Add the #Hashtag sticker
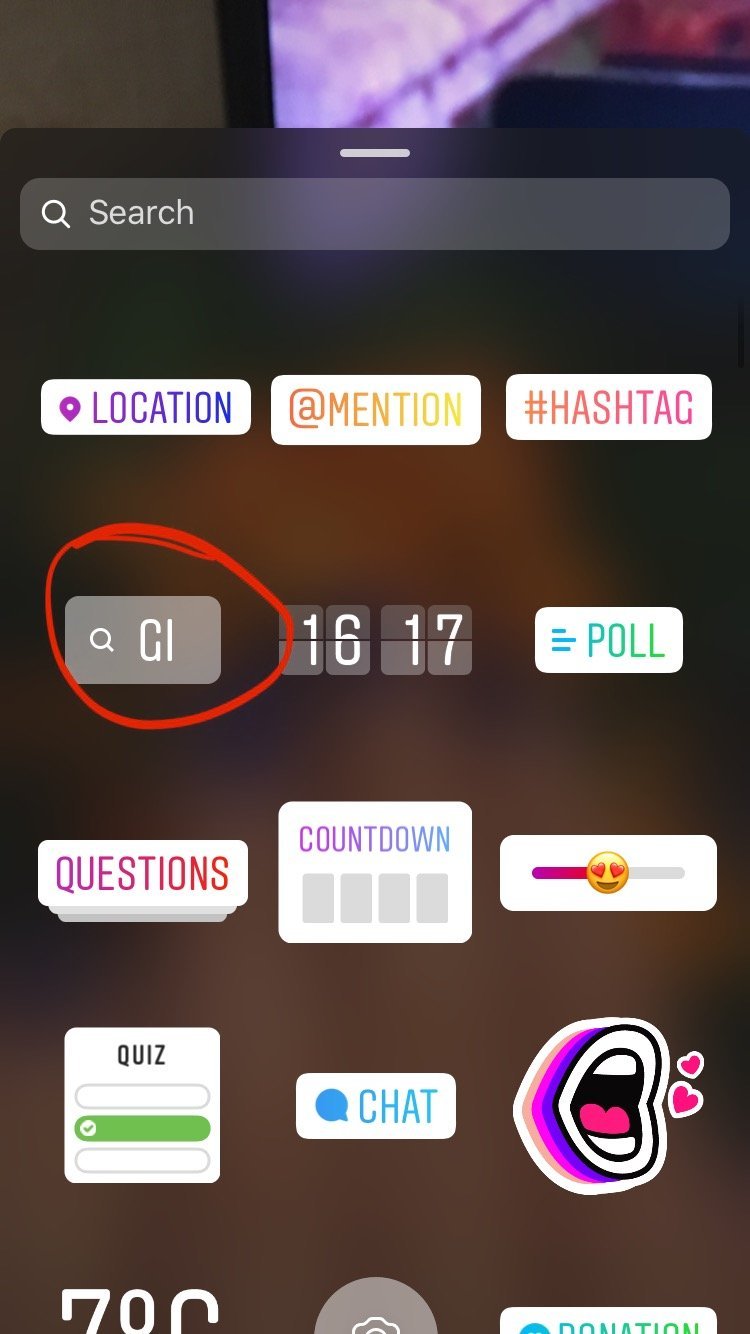The height and width of the screenshot is (1334, 750). pos(608,407)
